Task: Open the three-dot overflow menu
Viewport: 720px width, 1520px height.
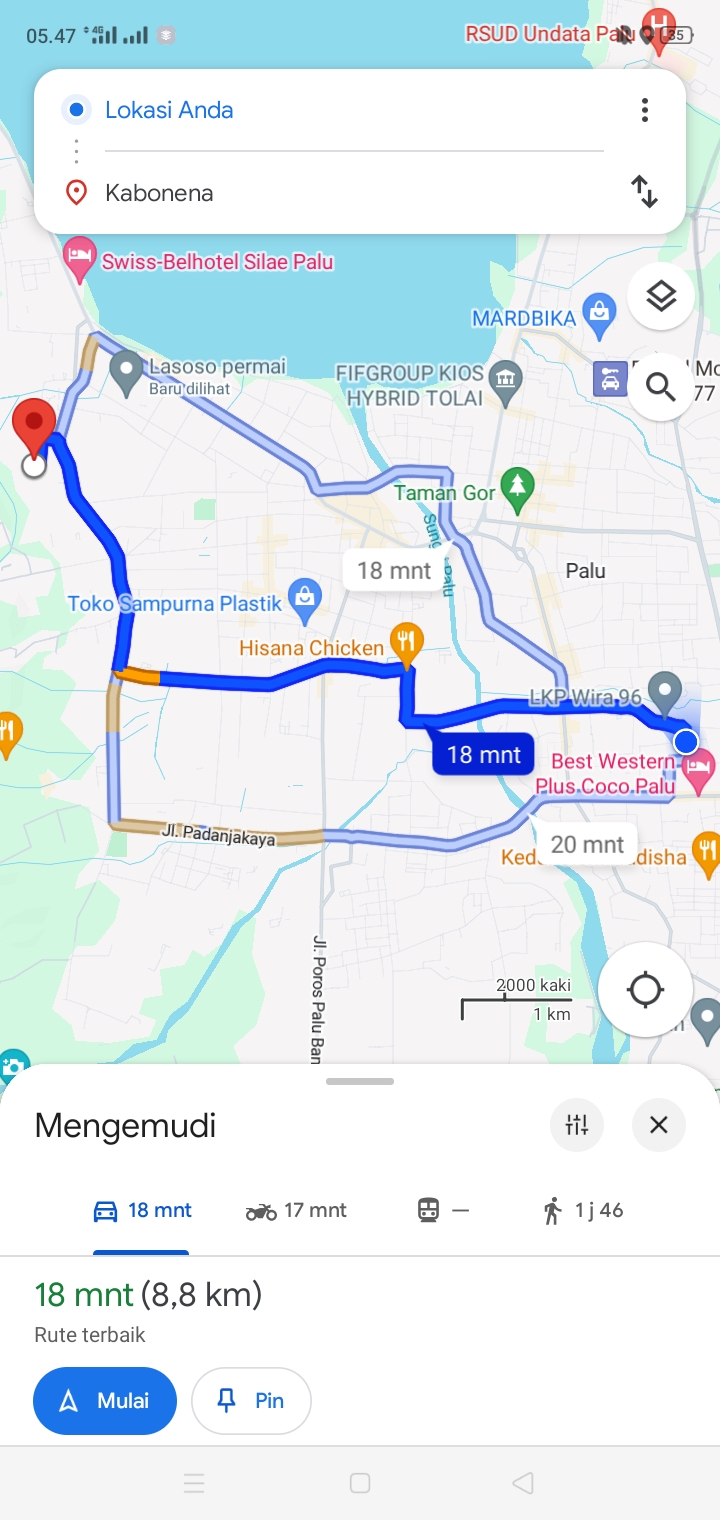Action: pos(645,110)
